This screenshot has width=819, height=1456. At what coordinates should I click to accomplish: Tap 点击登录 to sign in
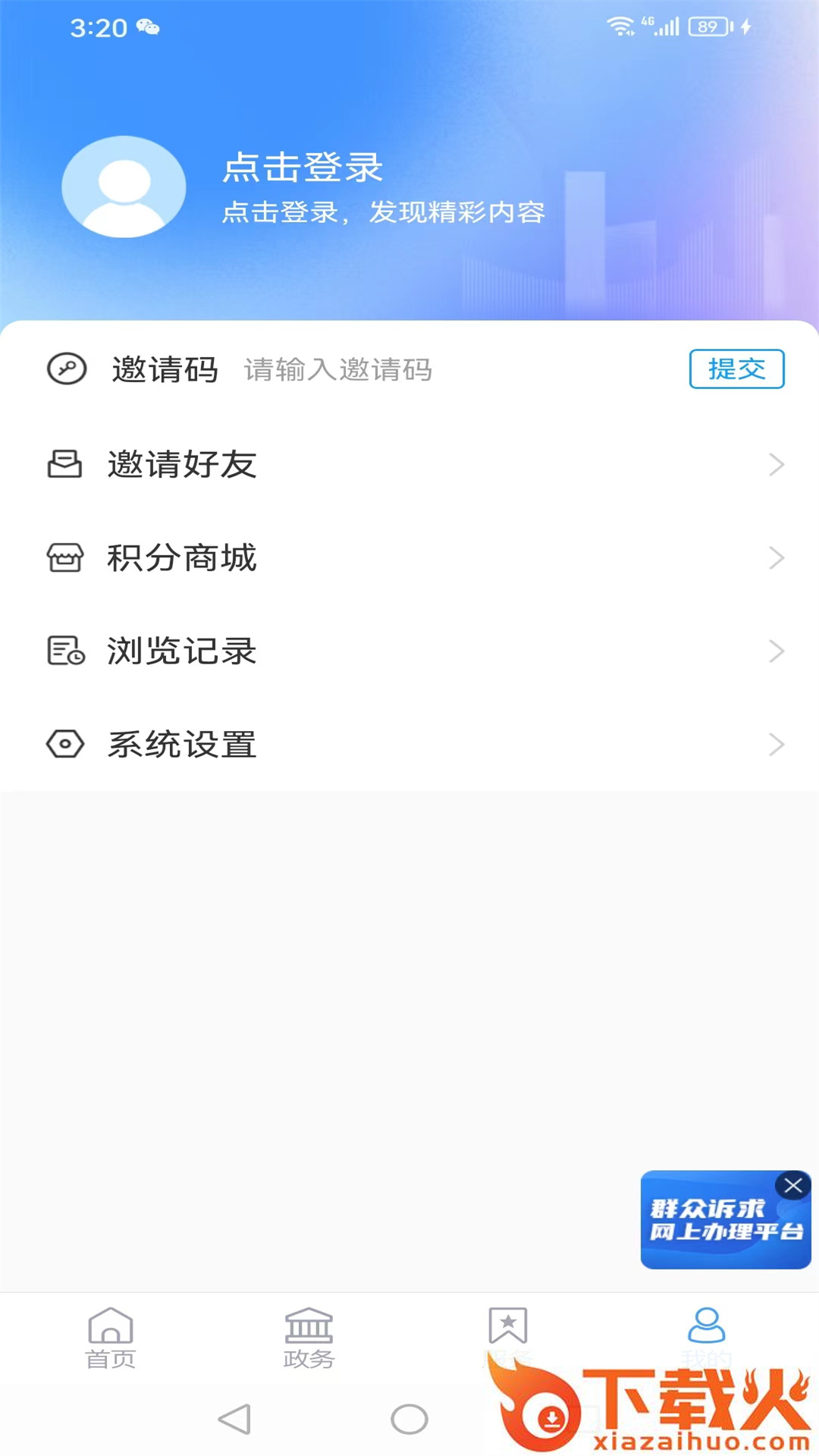click(x=303, y=167)
